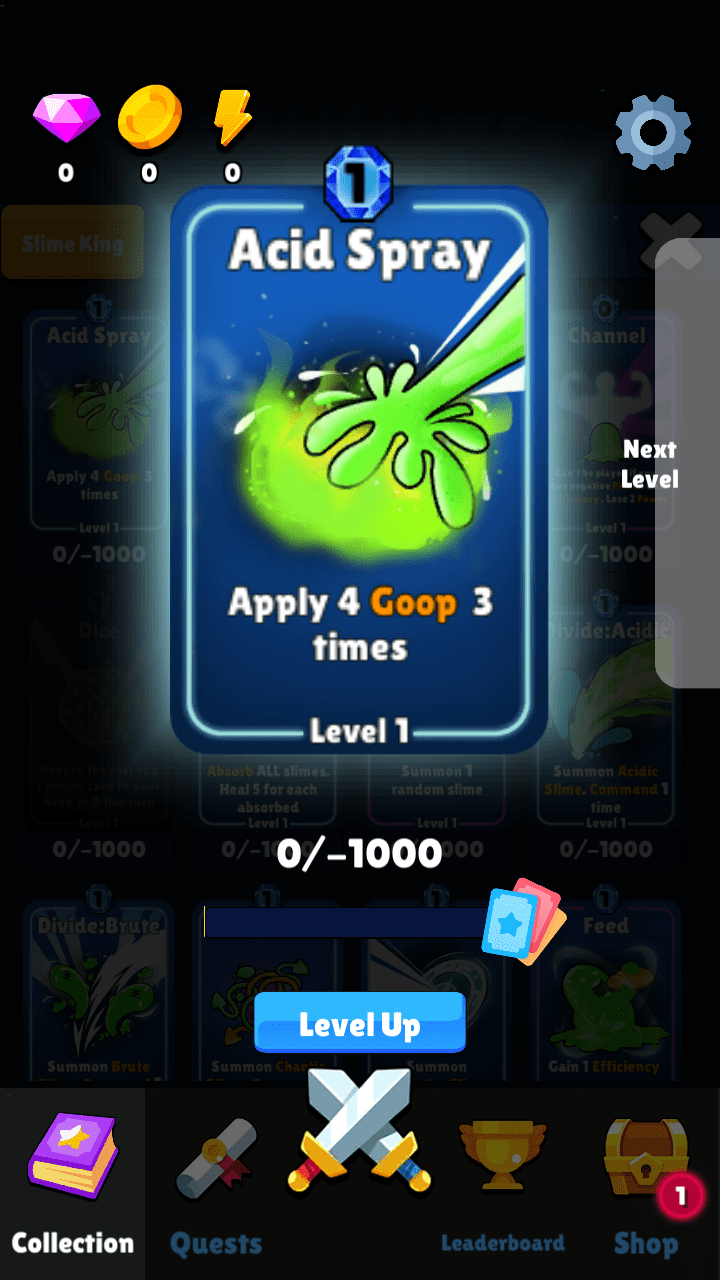Start a battle with crossed swords
The image size is (720, 1280).
(x=360, y=1132)
